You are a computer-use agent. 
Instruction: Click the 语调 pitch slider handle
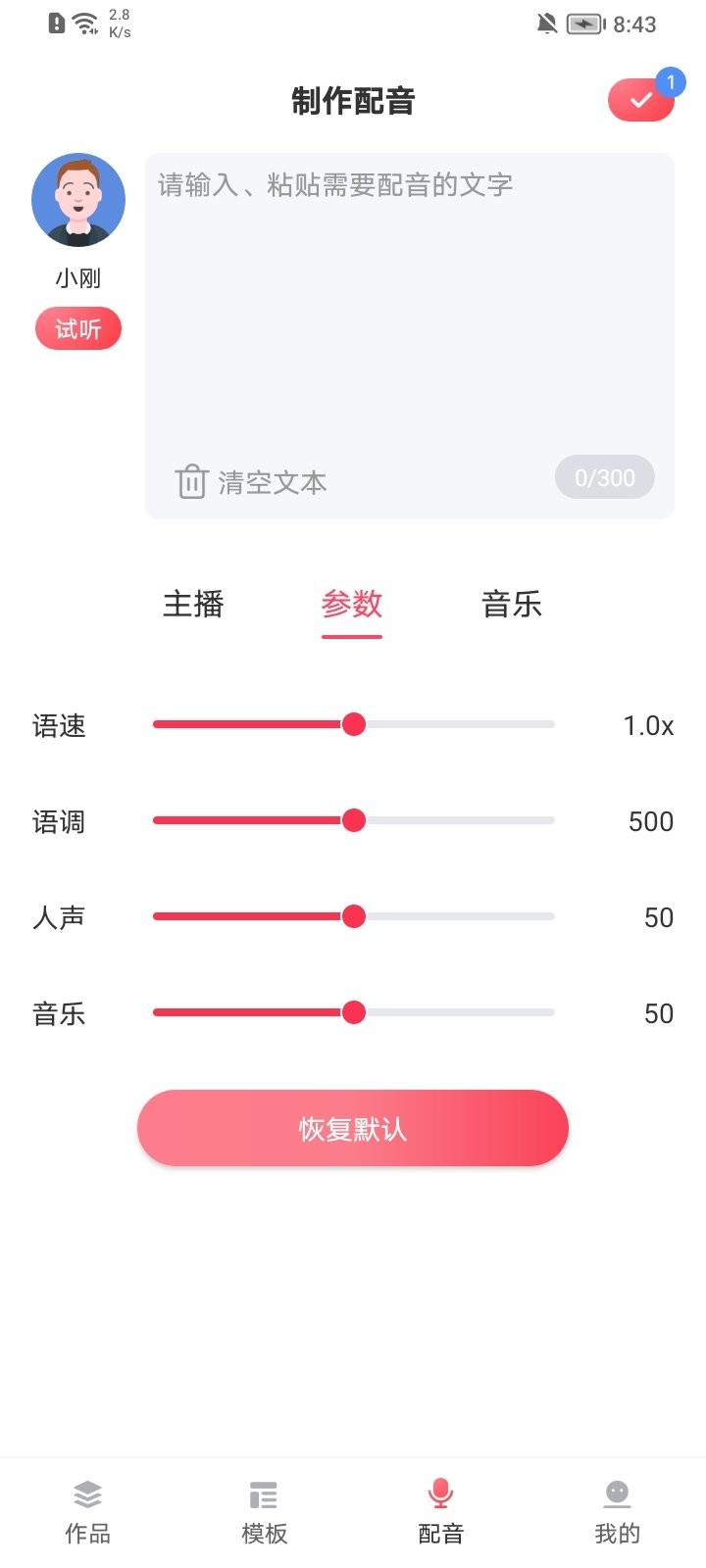tap(354, 820)
